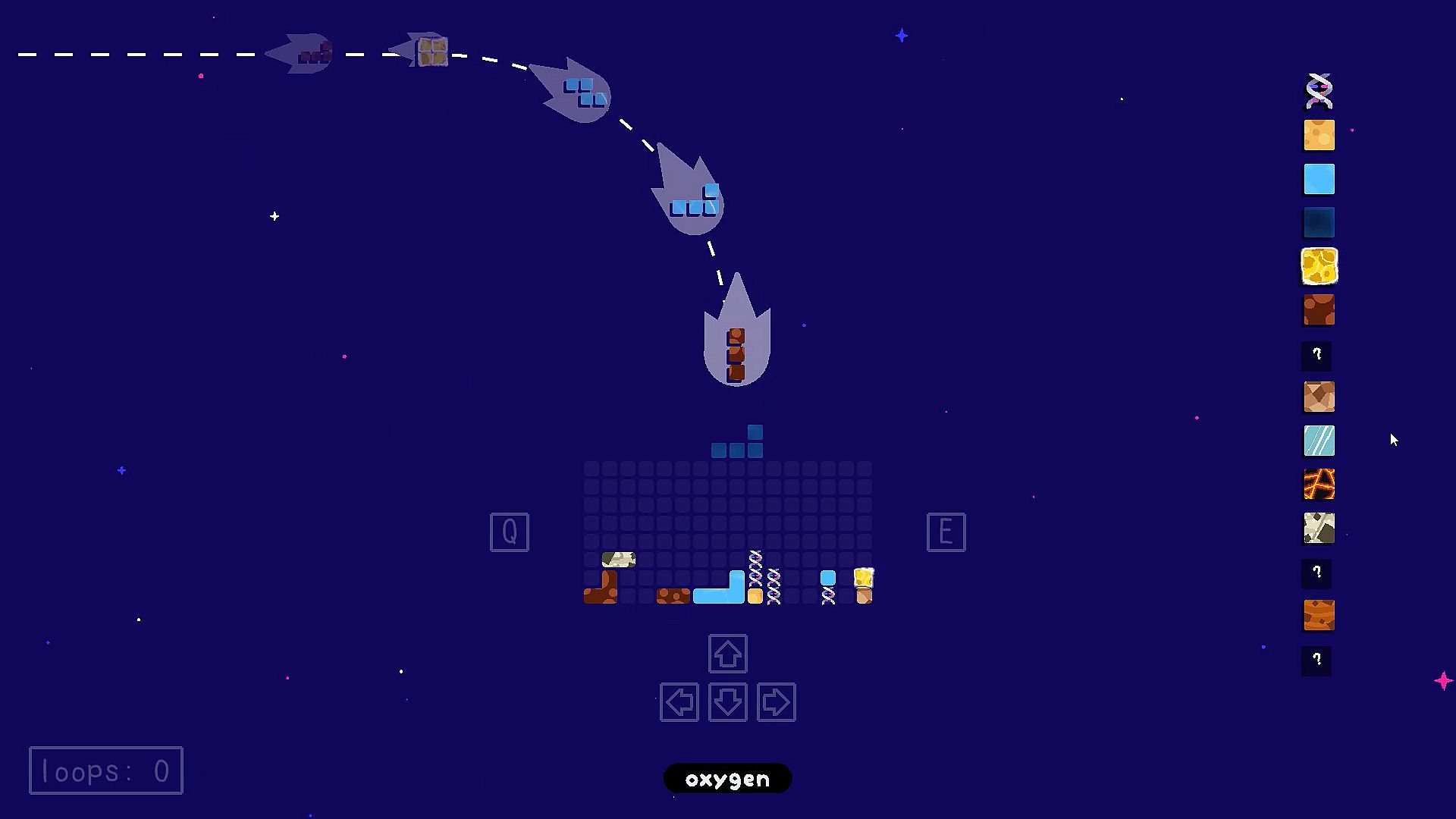
Task: Select the highlighted yellow element tile
Action: click(1319, 267)
